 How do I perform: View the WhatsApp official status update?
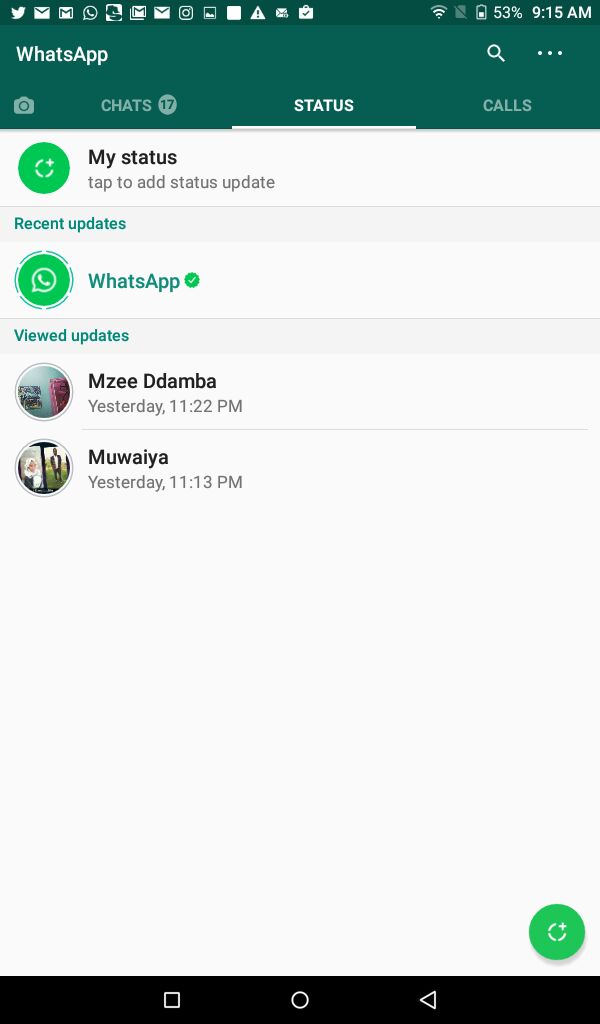[134, 281]
